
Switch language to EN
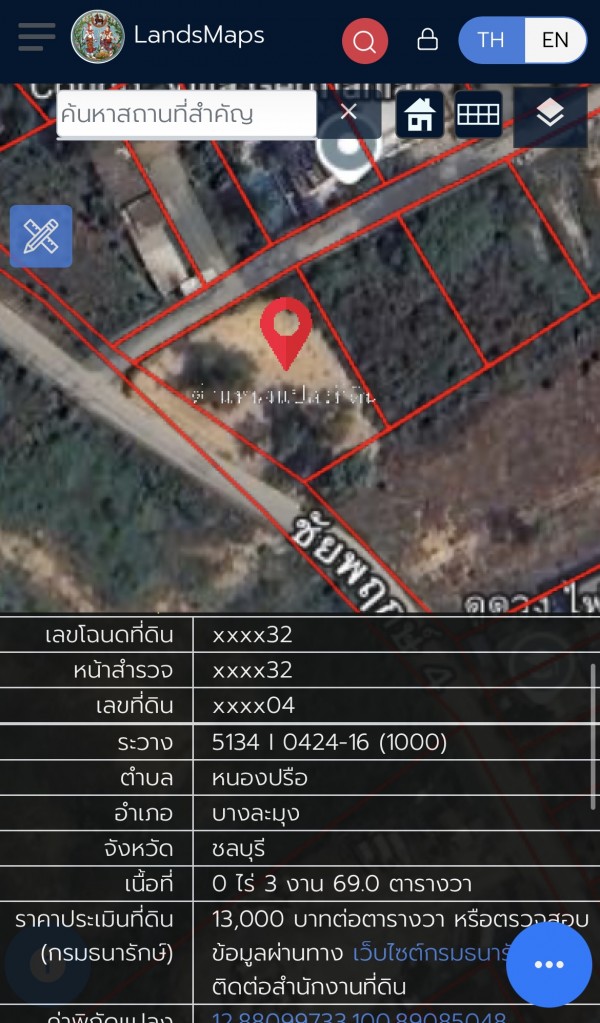click(x=555, y=40)
